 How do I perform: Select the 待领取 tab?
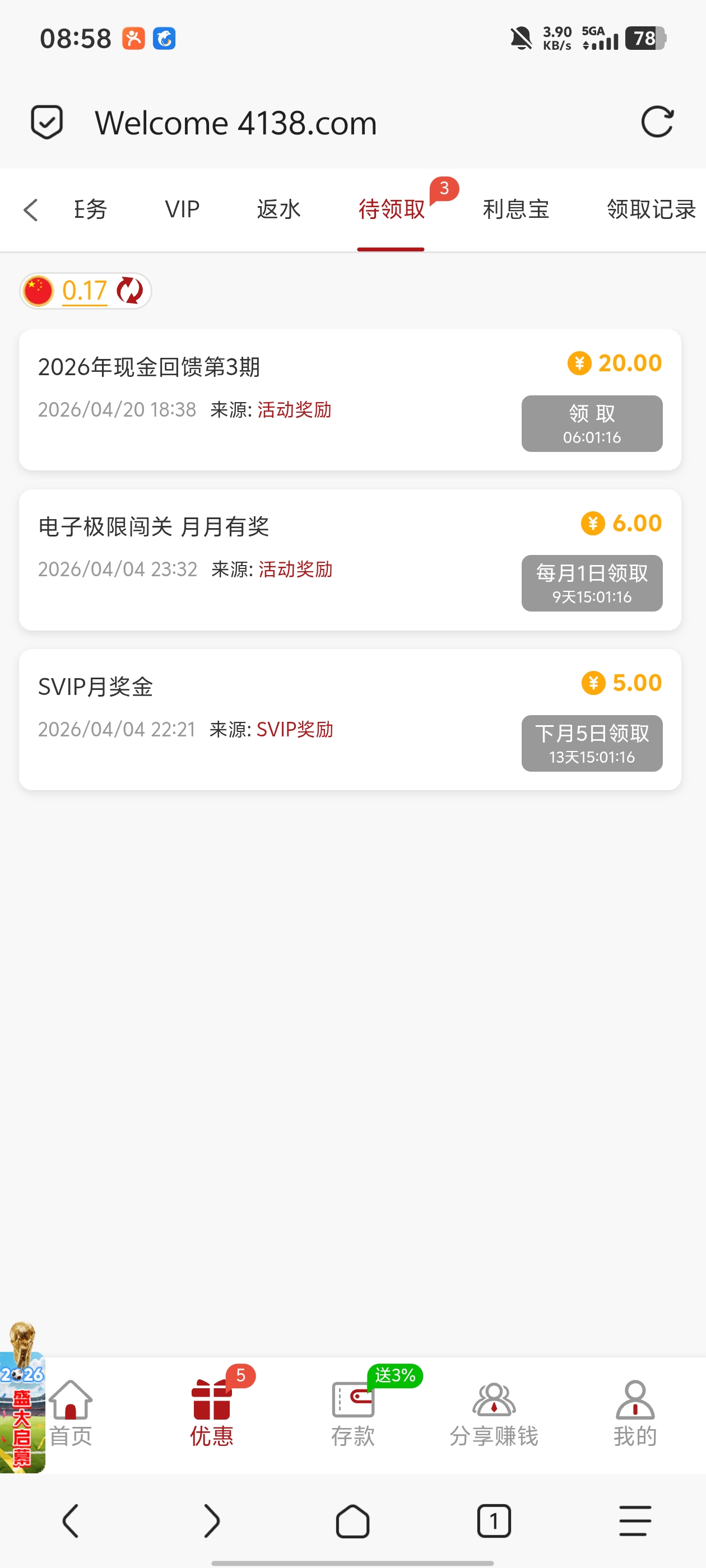pos(391,209)
